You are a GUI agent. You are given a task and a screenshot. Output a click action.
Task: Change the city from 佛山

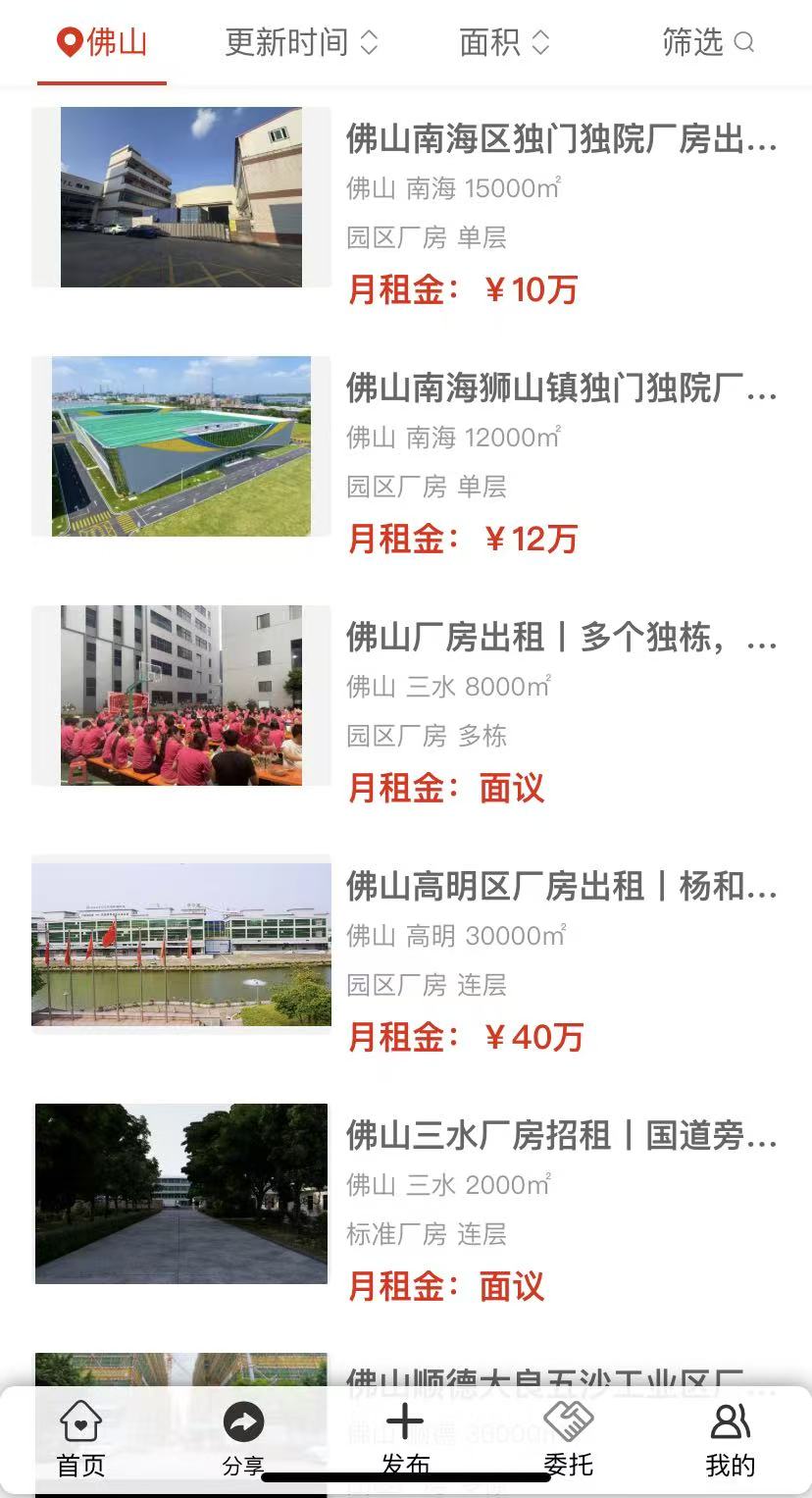point(102,42)
